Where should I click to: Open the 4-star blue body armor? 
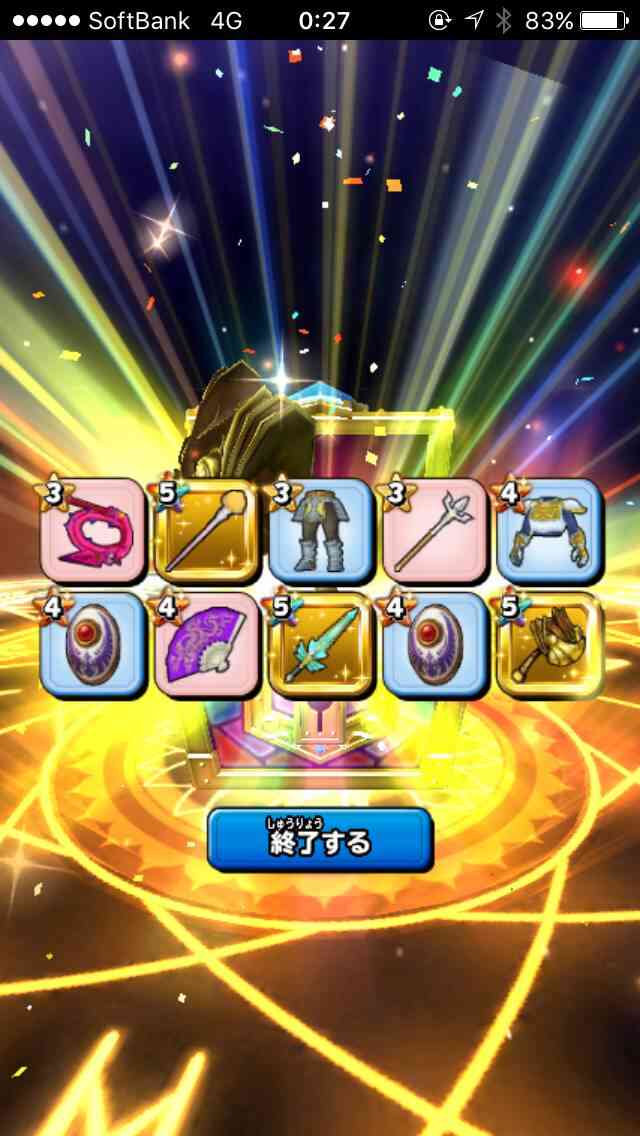[x=549, y=531]
